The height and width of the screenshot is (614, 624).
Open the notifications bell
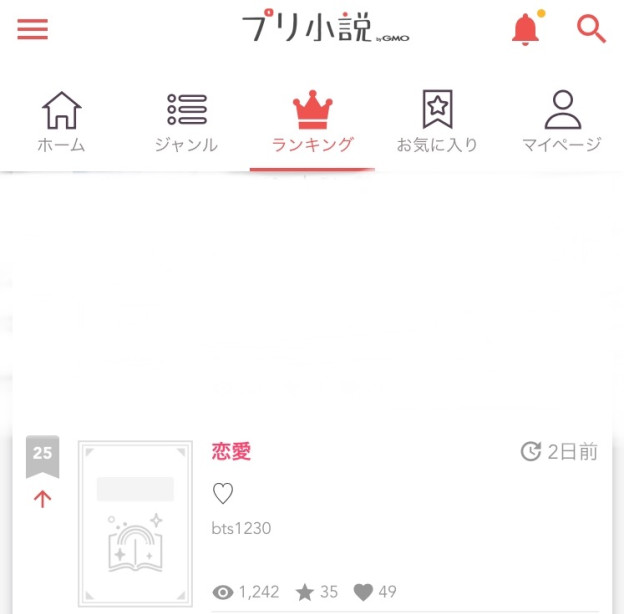tap(525, 30)
